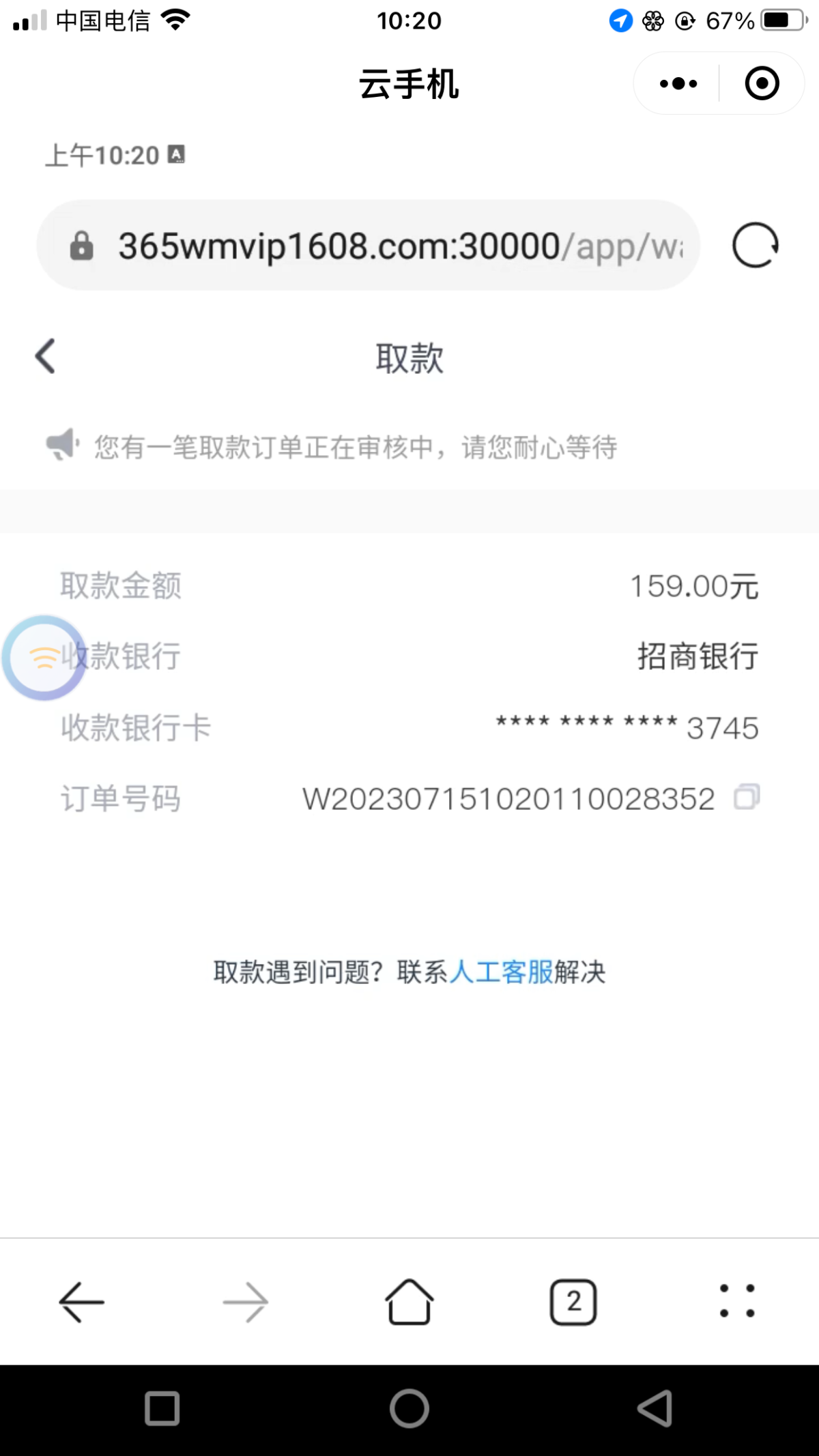Open the browser four-dot menu
819x1456 pixels.
[x=737, y=1302]
